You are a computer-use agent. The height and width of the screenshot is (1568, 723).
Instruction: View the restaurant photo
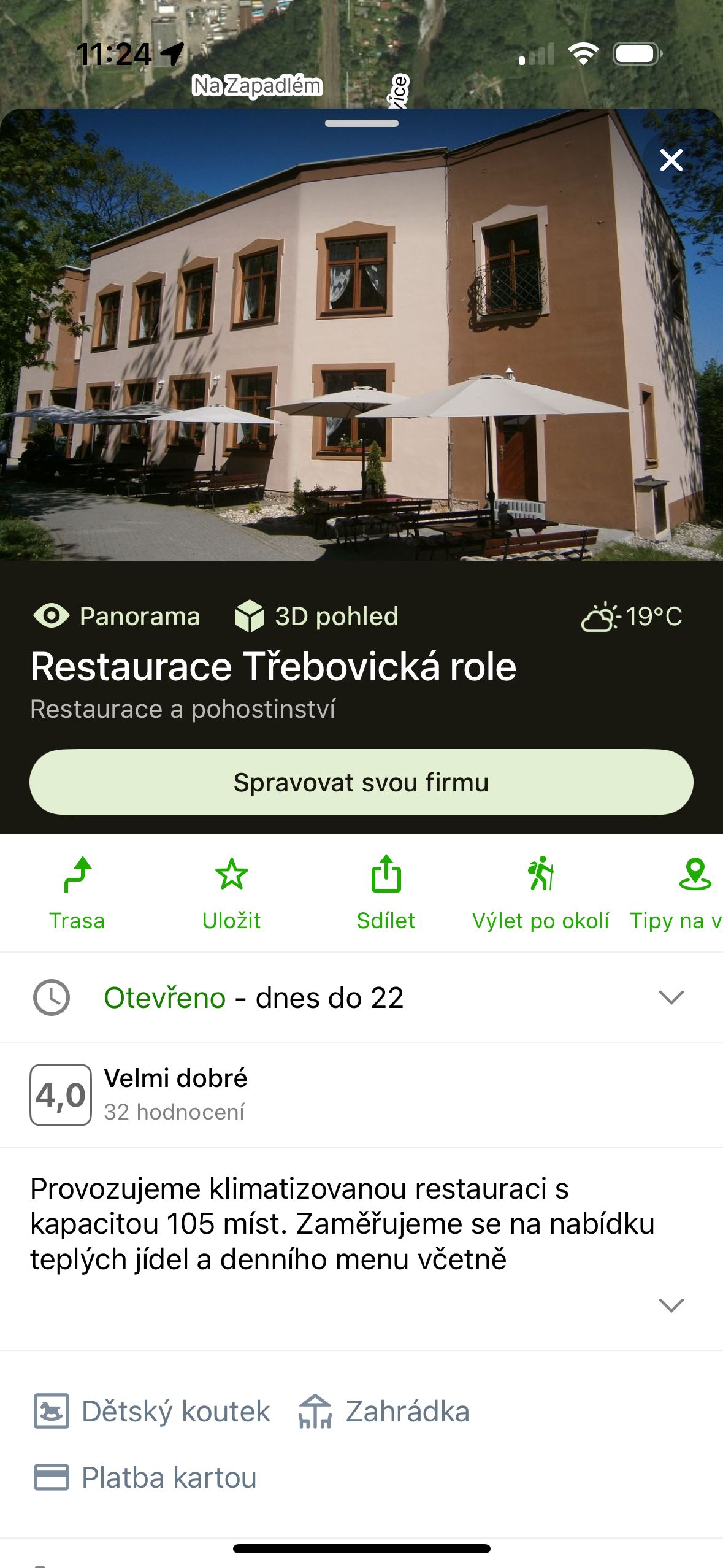(x=361, y=335)
